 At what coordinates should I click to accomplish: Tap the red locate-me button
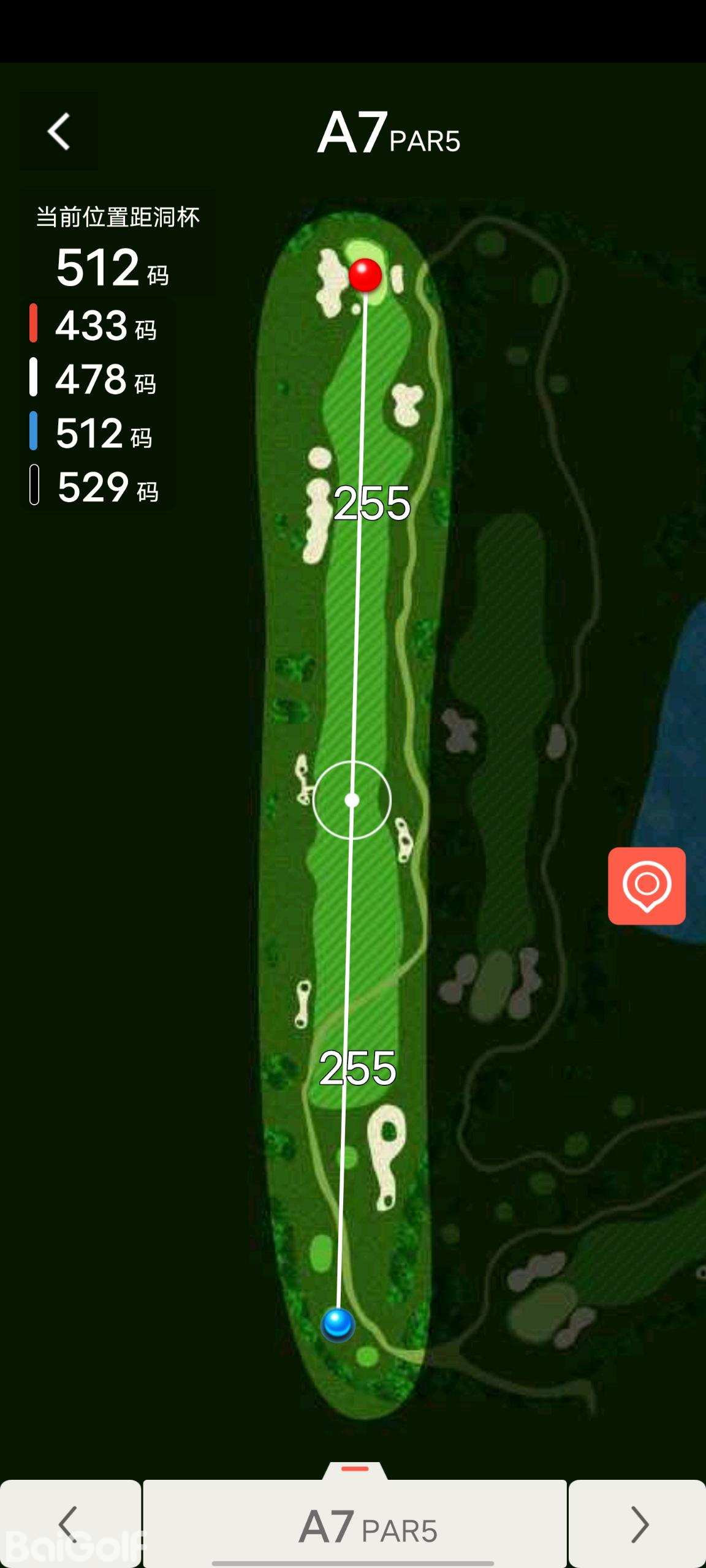coord(647,886)
